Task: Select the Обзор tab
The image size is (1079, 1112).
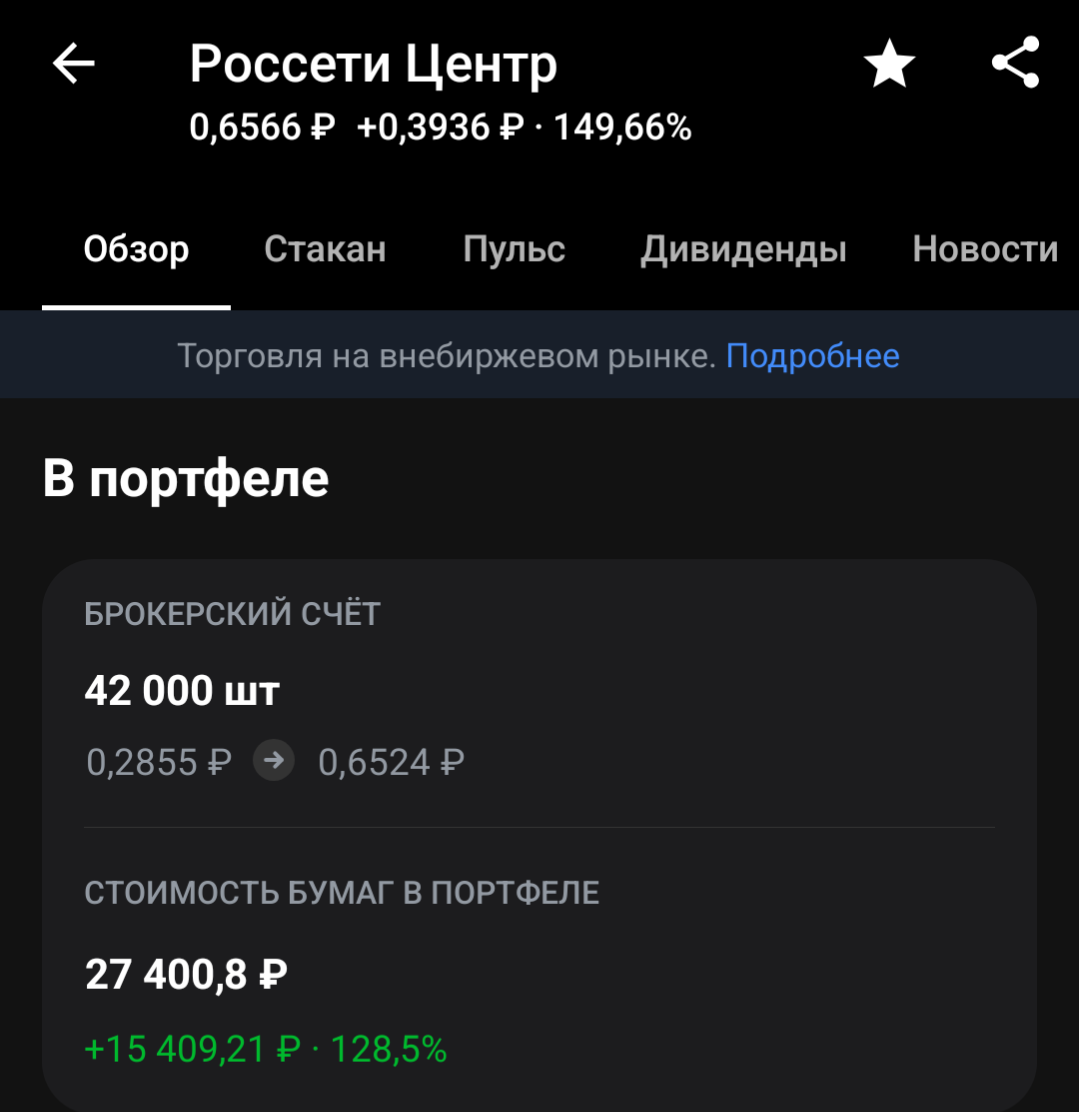Action: click(135, 249)
